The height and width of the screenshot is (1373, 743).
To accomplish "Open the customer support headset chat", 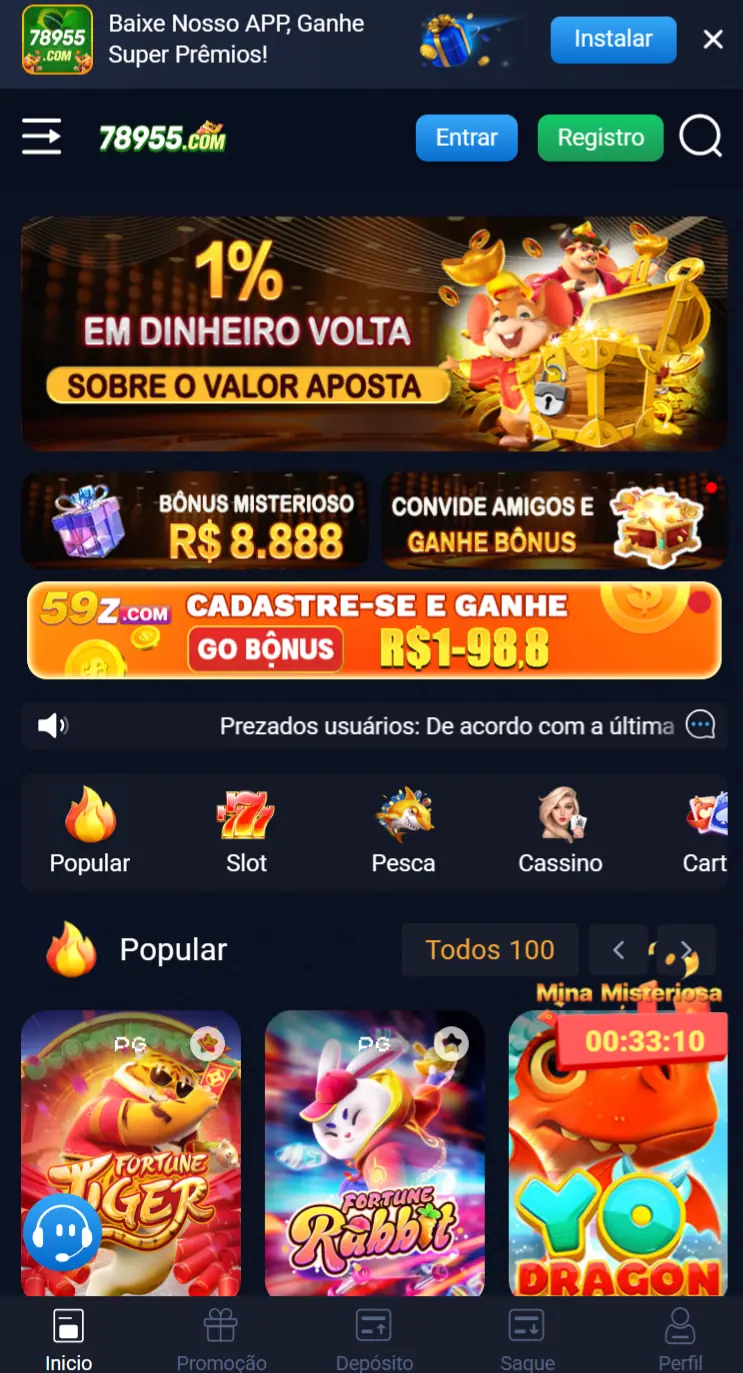I will pos(62,1232).
